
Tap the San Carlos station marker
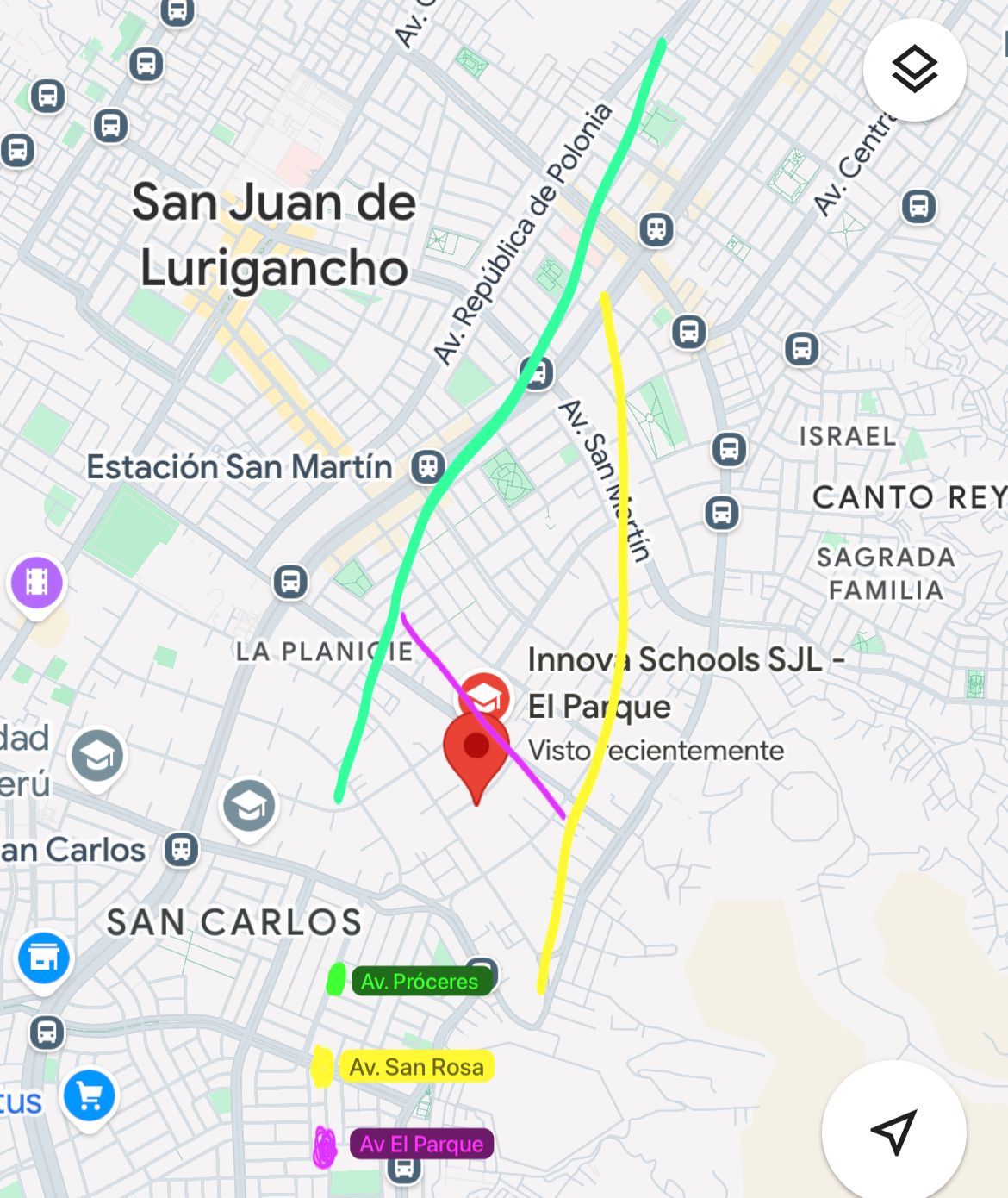(x=181, y=849)
